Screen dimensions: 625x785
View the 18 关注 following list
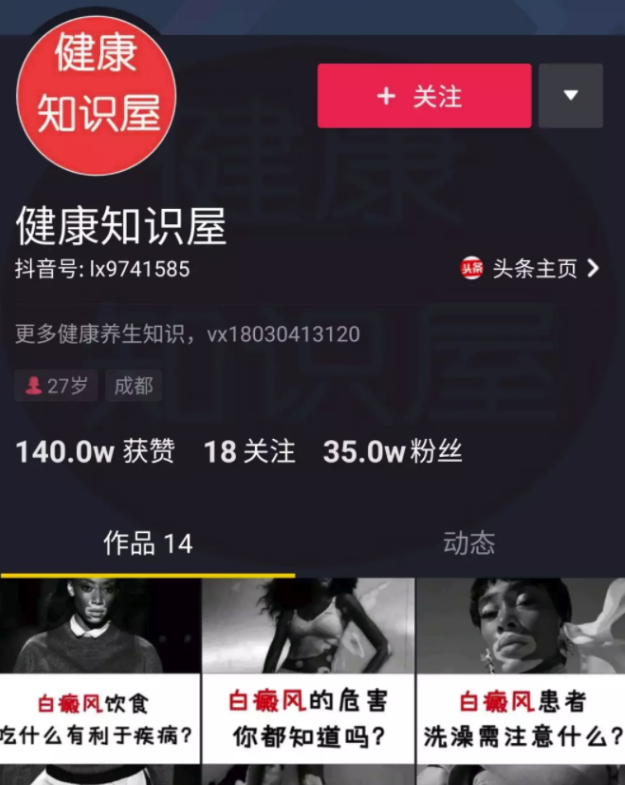[249, 452]
